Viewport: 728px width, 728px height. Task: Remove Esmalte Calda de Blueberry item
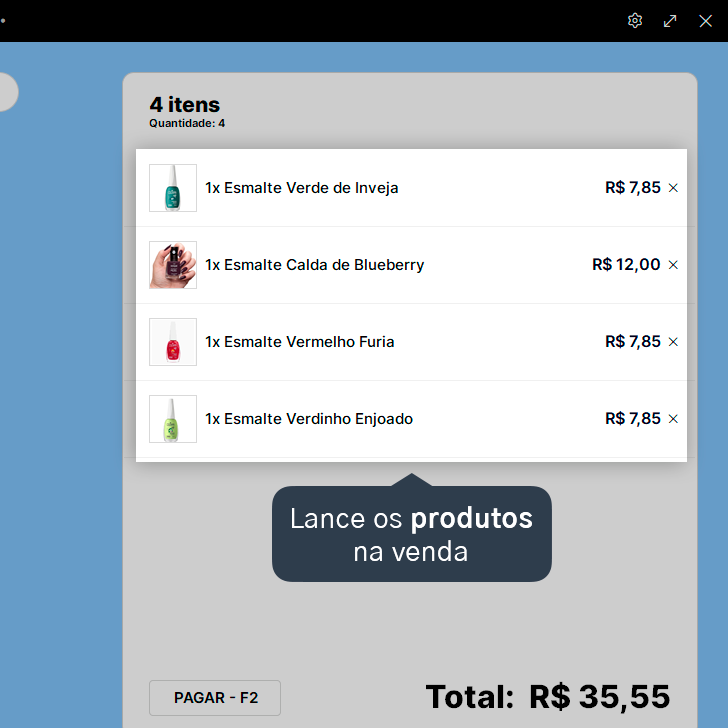673,265
